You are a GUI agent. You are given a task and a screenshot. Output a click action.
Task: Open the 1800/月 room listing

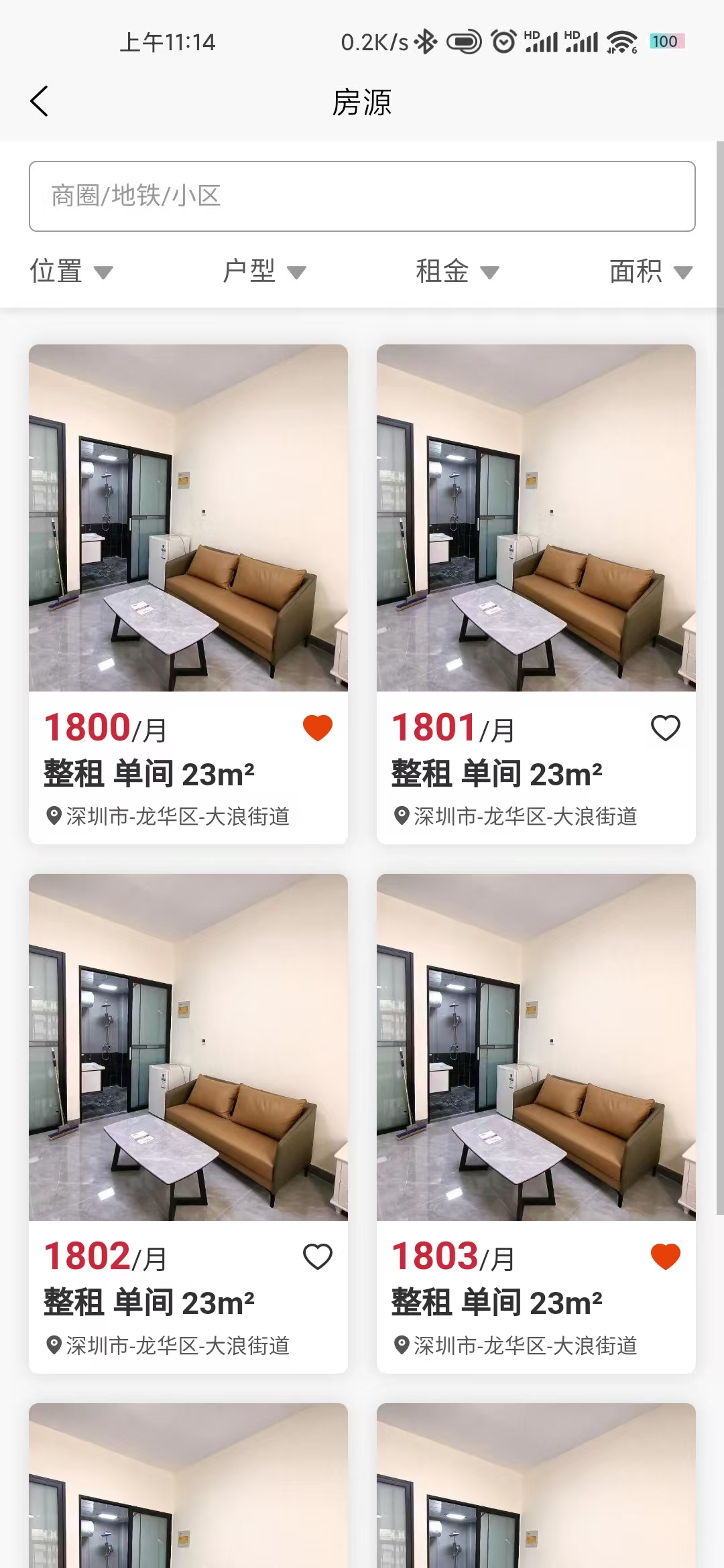tap(188, 517)
